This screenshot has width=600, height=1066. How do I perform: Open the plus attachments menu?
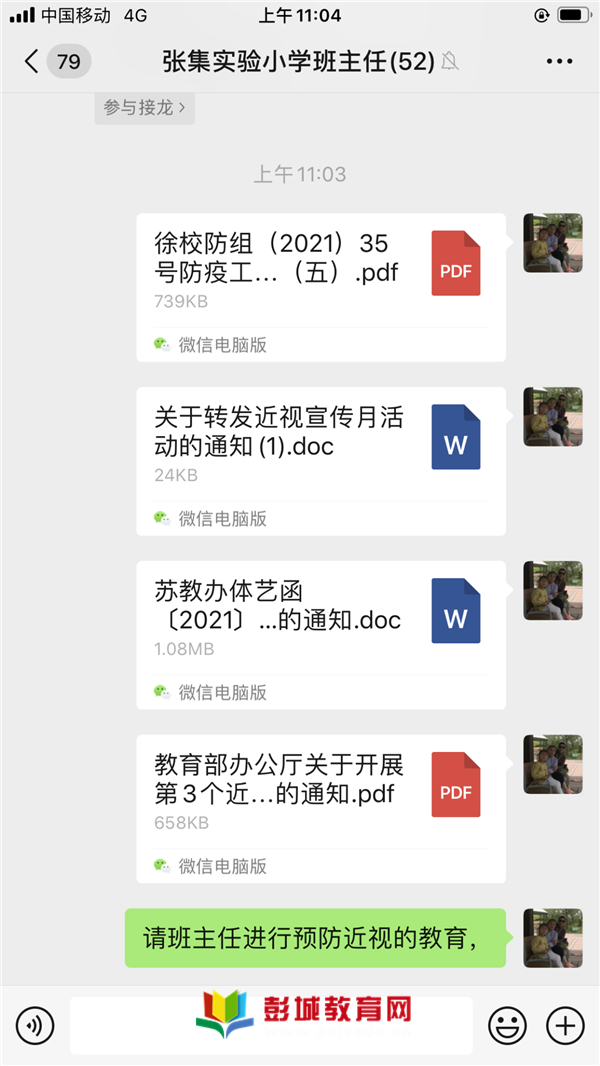[x=565, y=1025]
